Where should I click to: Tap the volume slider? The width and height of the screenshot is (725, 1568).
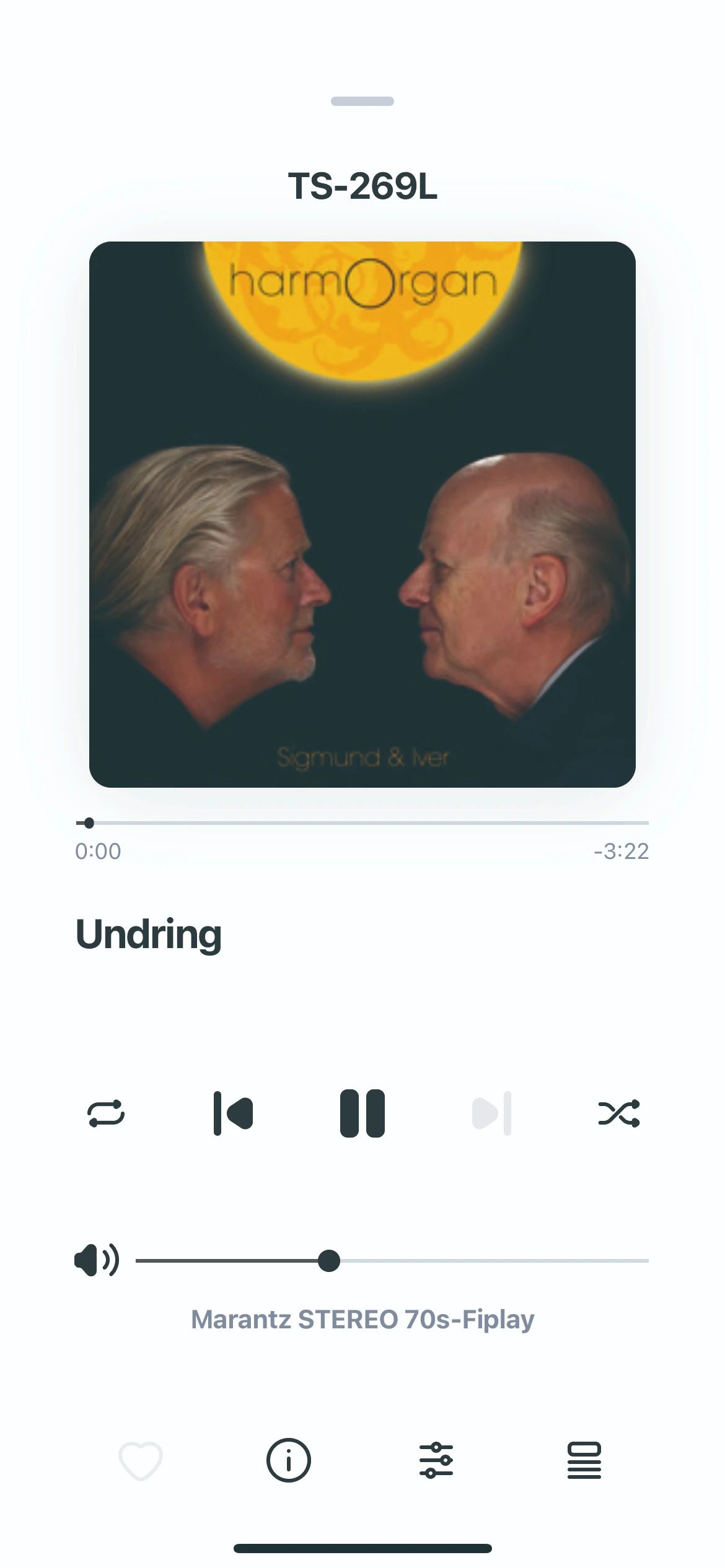392,1260
